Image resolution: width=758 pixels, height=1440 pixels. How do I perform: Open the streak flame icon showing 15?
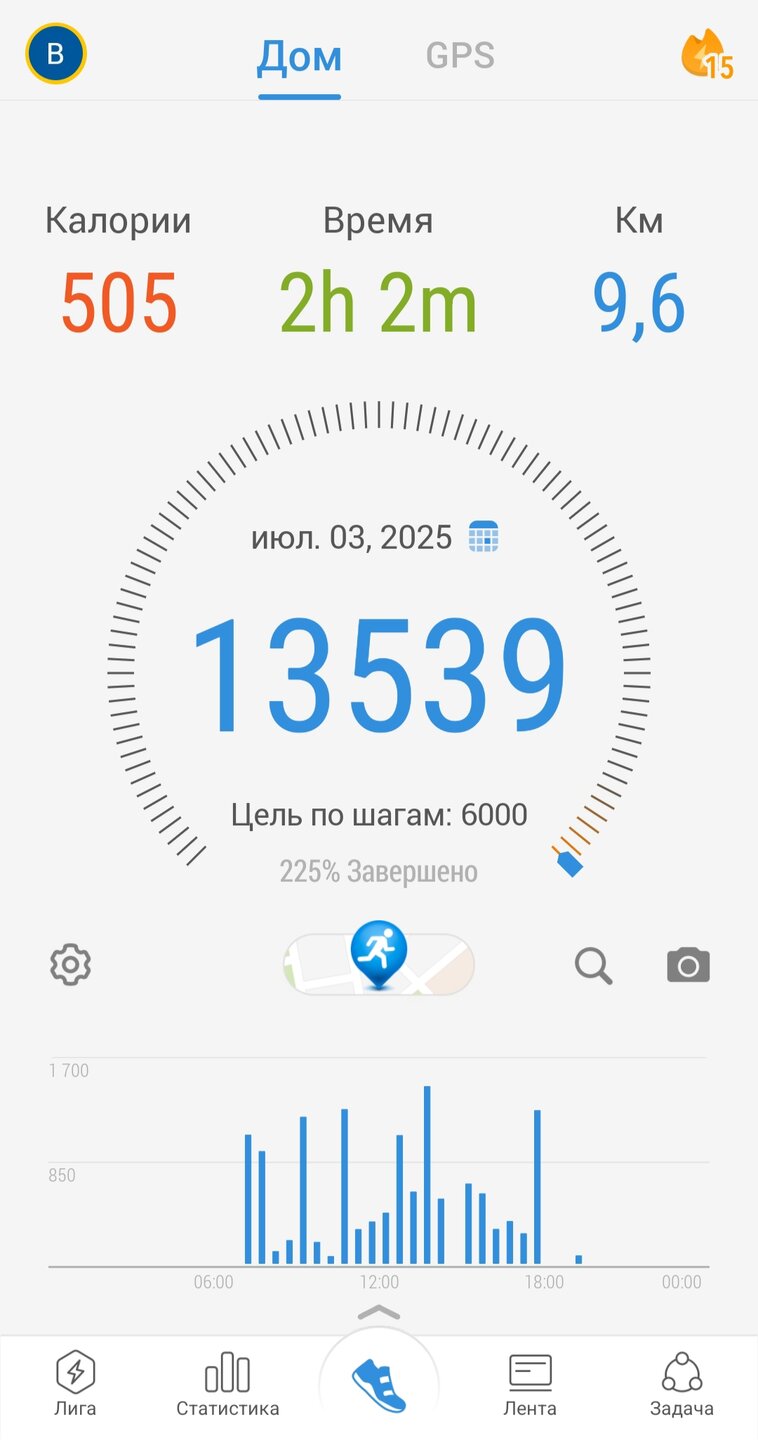tap(707, 55)
